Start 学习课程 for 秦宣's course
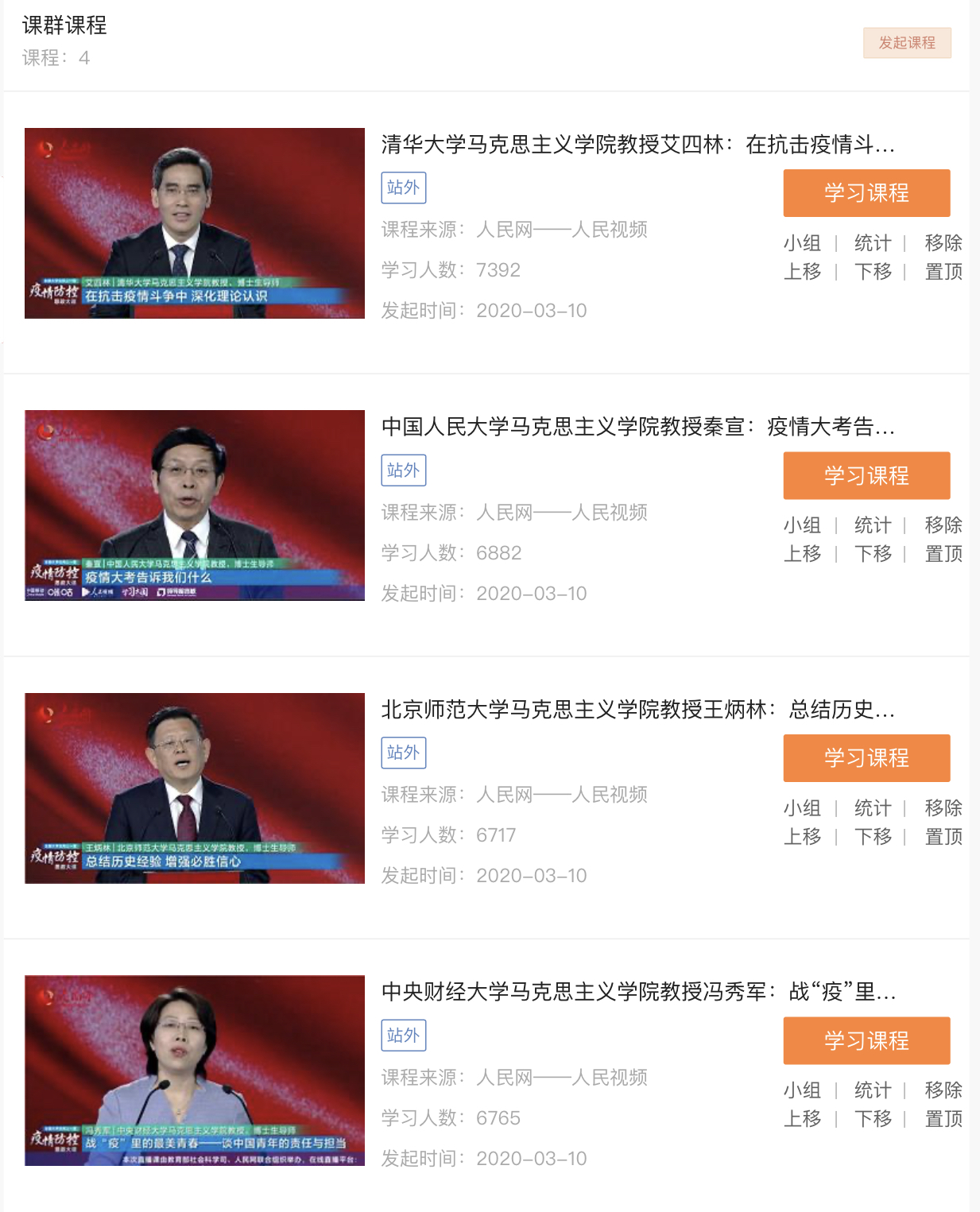Viewport: 980px width, 1212px height. 866,476
